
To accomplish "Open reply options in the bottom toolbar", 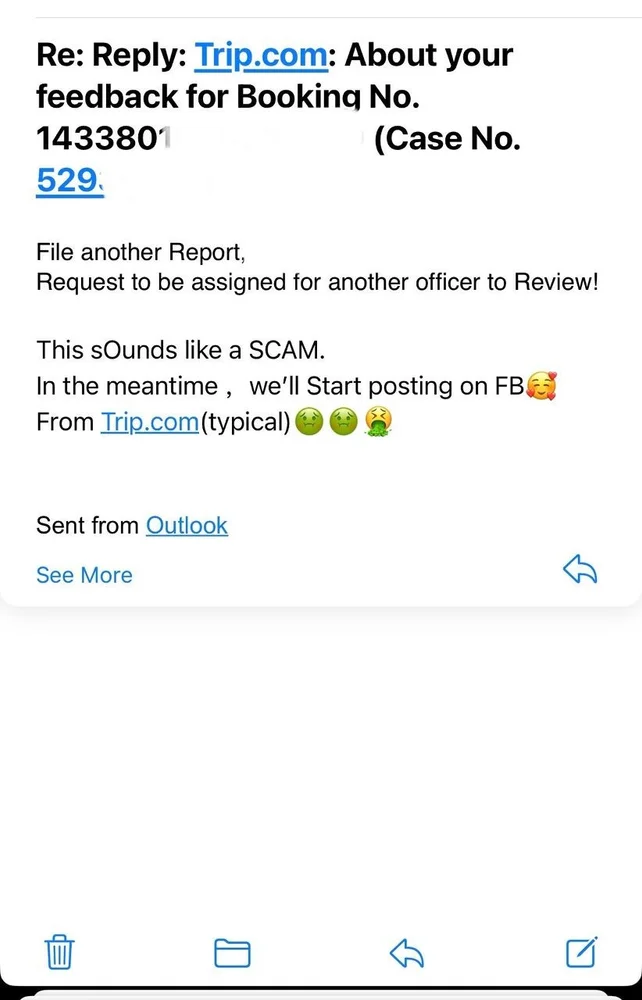I will coord(407,952).
